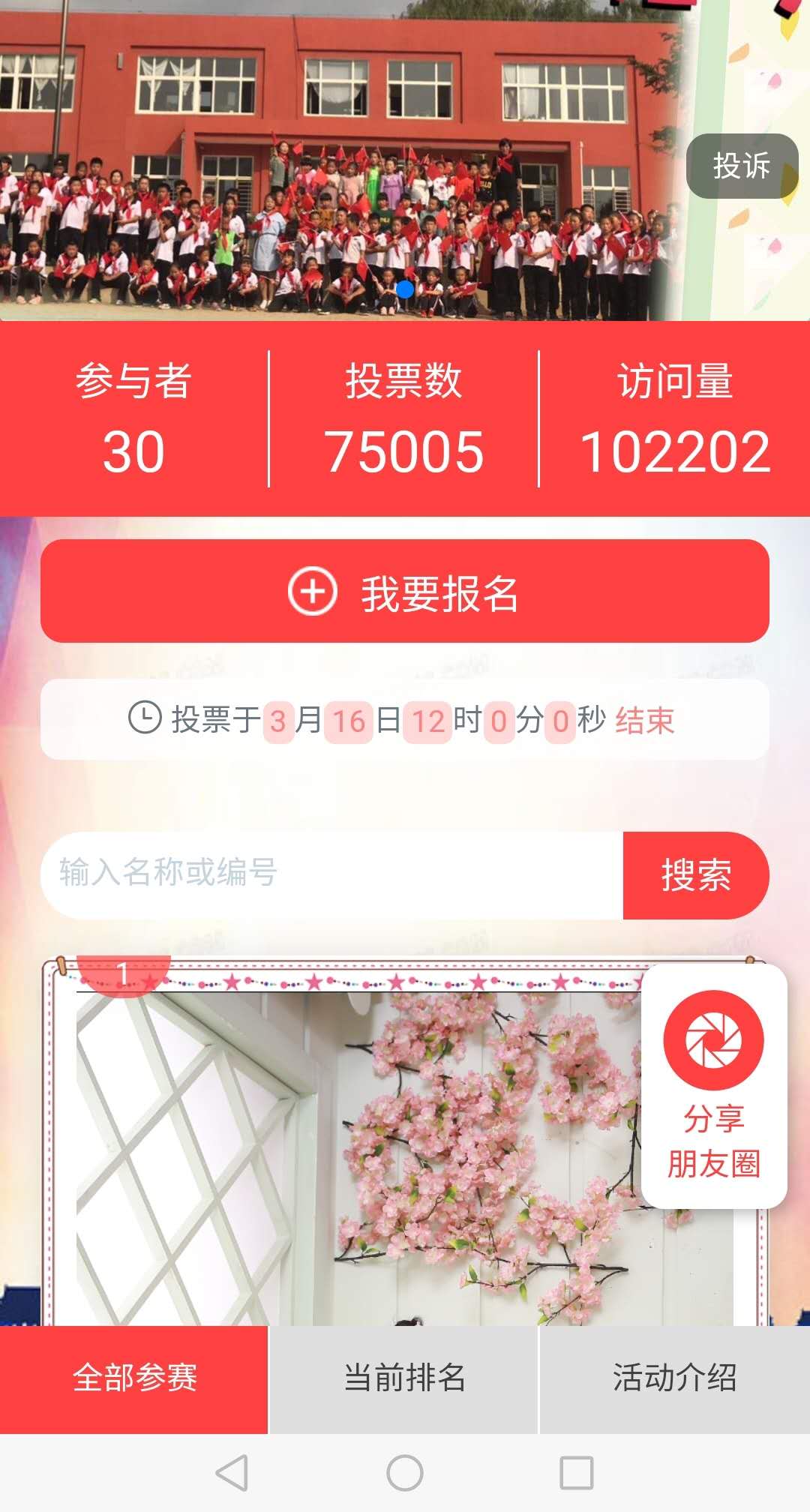Image resolution: width=810 pixels, height=1512 pixels.
Task: Share to 朋友圈 via floating button
Action: tap(714, 1086)
